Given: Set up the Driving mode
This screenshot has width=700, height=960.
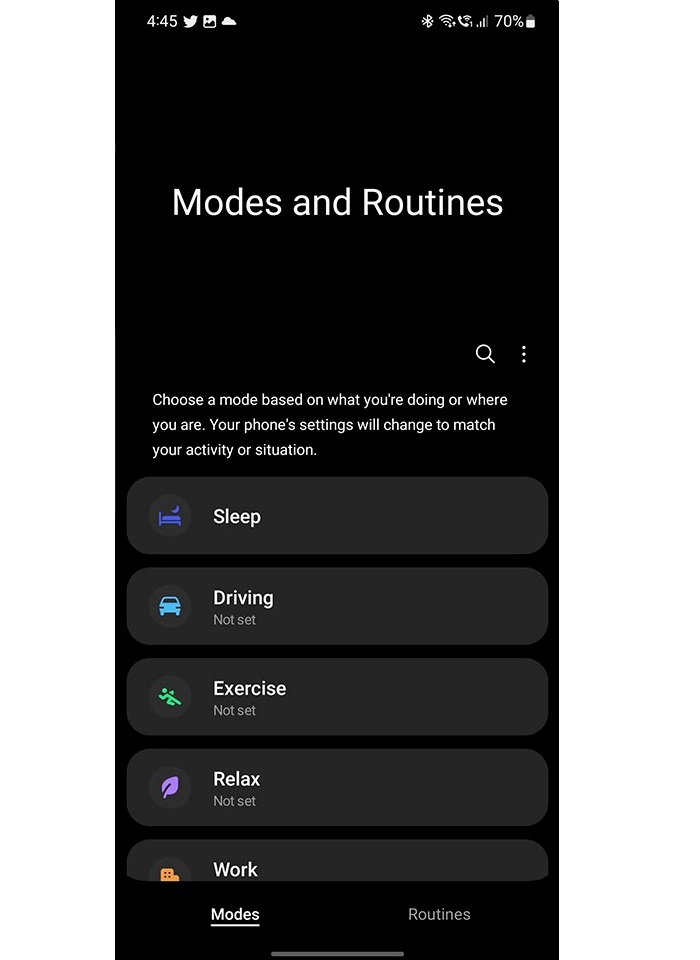Looking at the screenshot, I should point(337,606).
